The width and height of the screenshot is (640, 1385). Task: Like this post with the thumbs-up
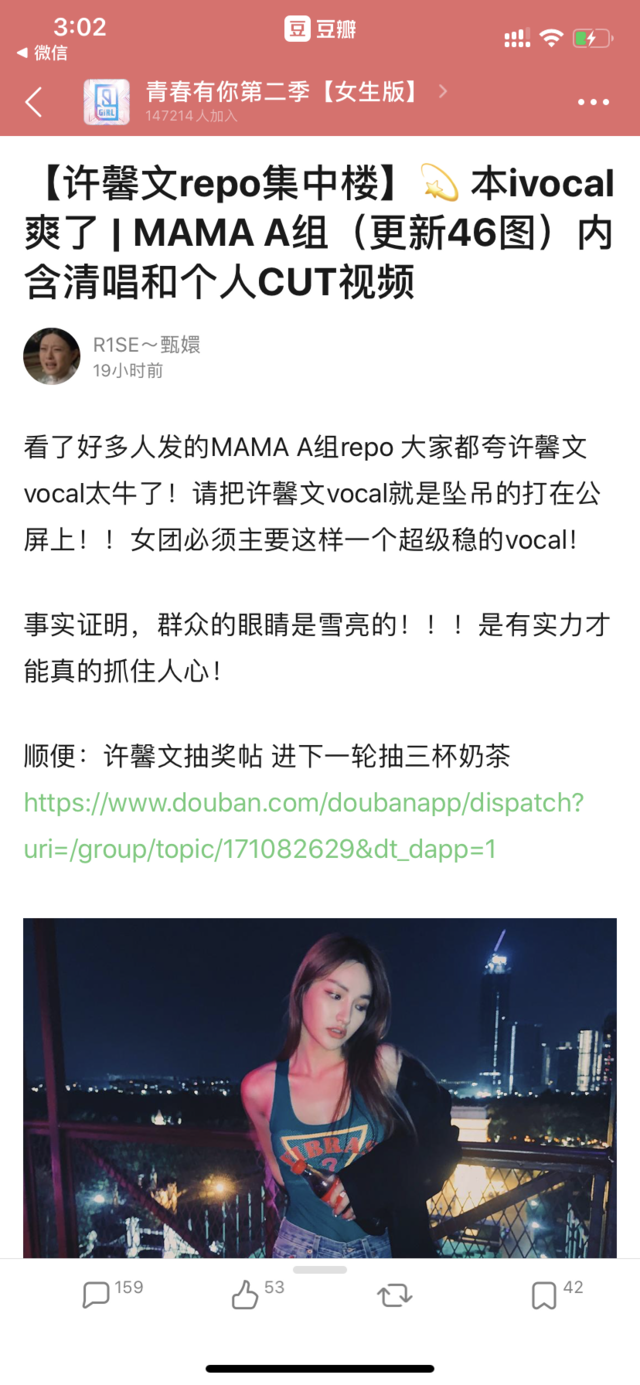(246, 1296)
